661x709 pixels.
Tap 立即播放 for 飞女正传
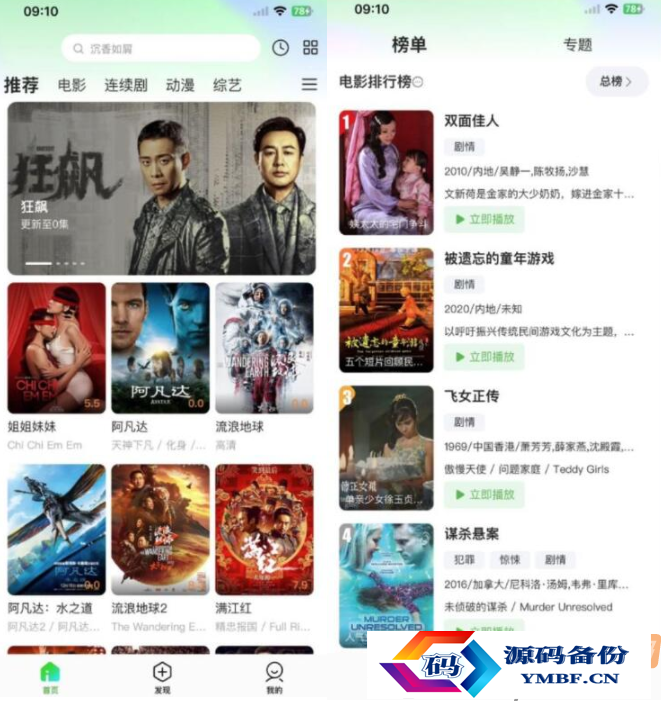(x=484, y=494)
